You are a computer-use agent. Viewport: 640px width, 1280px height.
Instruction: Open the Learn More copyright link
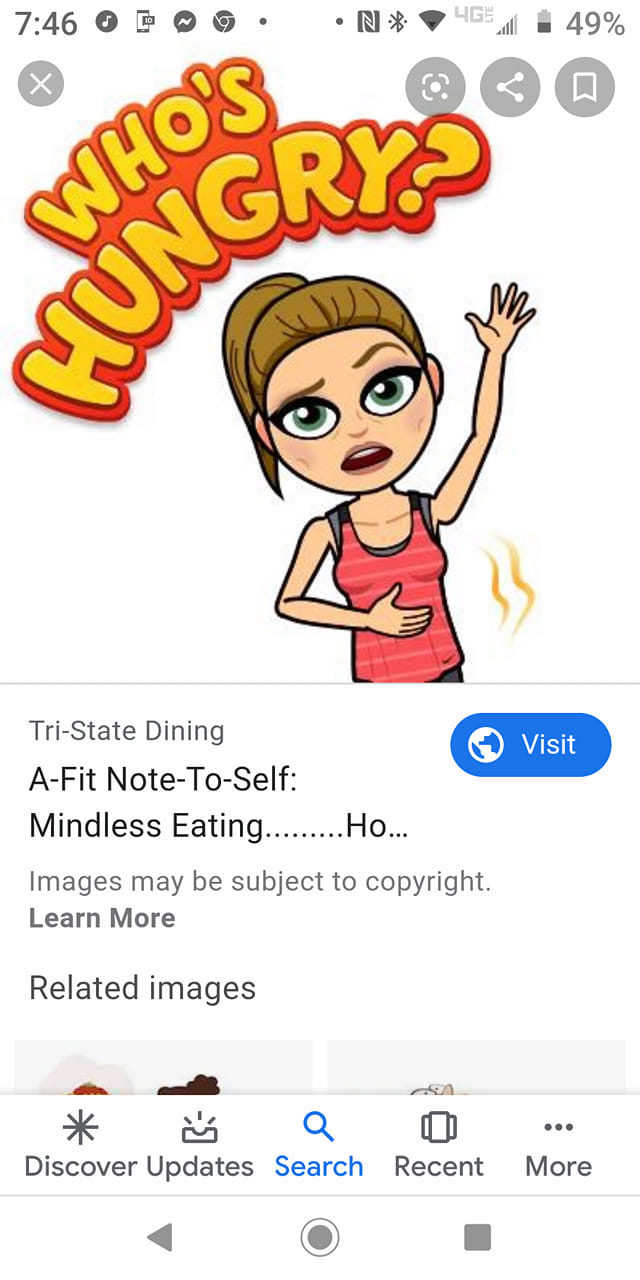point(102,918)
